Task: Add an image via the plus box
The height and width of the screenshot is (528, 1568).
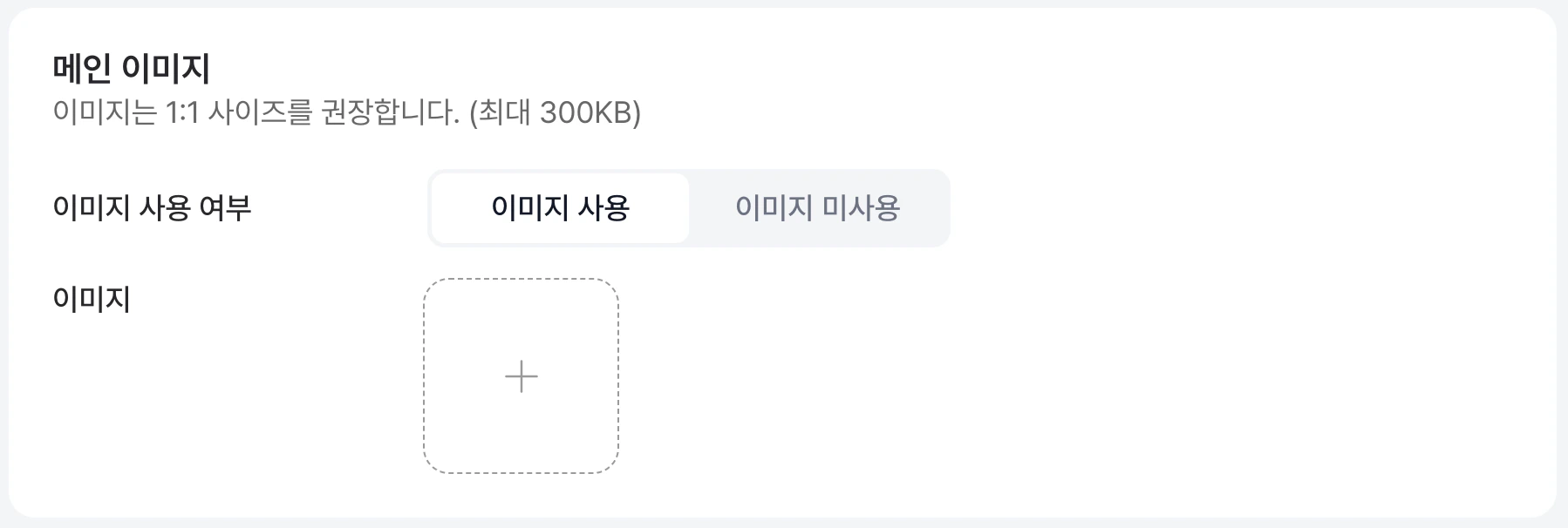Action: 521,376
